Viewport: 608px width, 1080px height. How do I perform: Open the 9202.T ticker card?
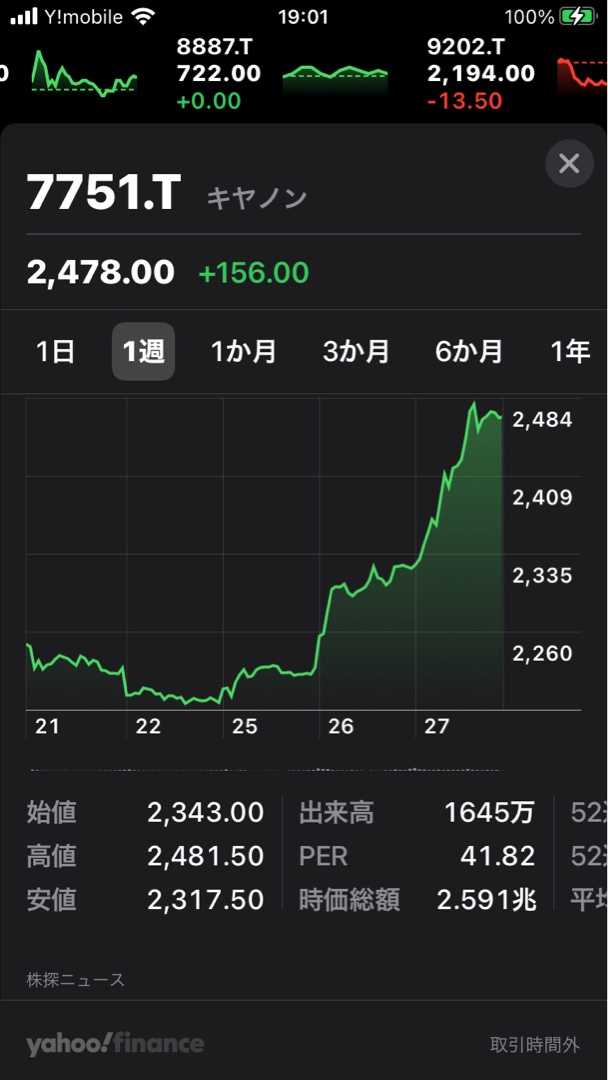point(480,73)
